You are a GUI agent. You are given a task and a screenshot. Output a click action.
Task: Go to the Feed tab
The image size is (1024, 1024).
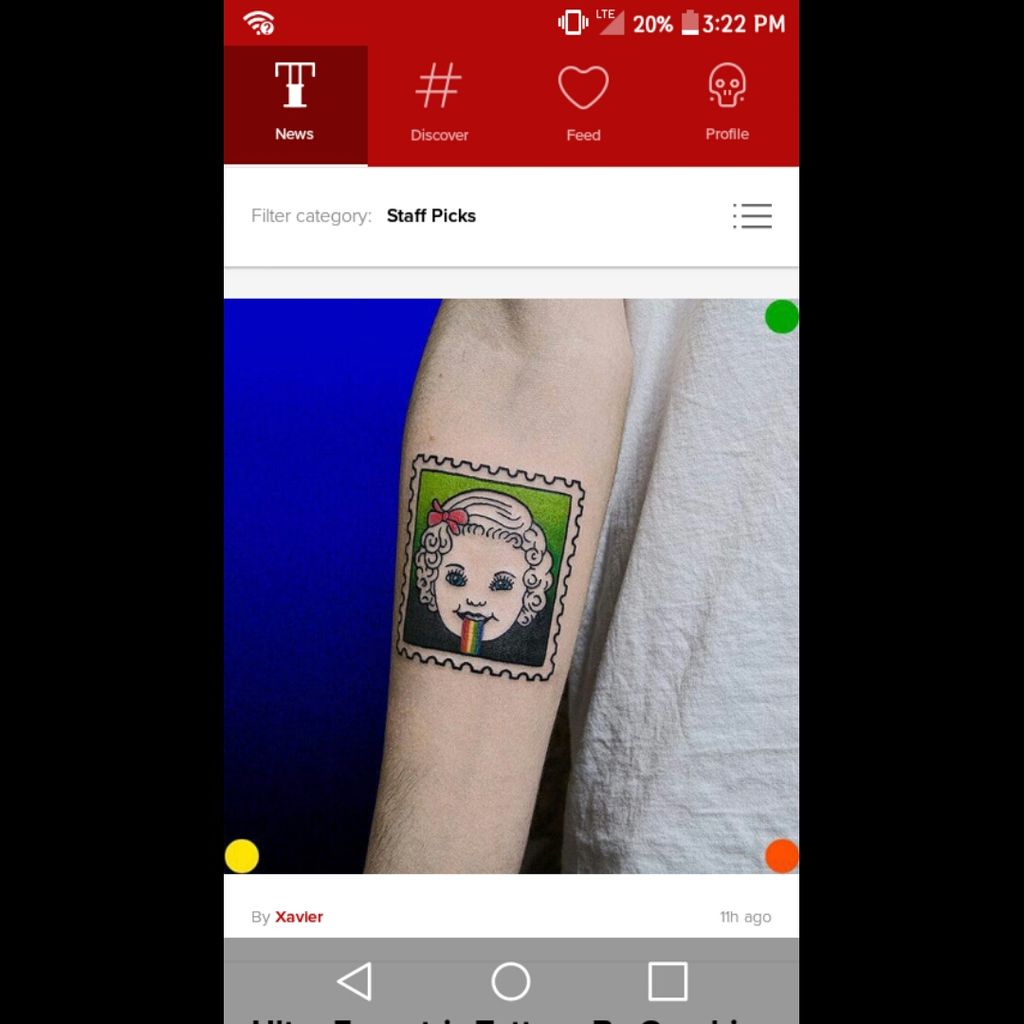[x=583, y=105]
